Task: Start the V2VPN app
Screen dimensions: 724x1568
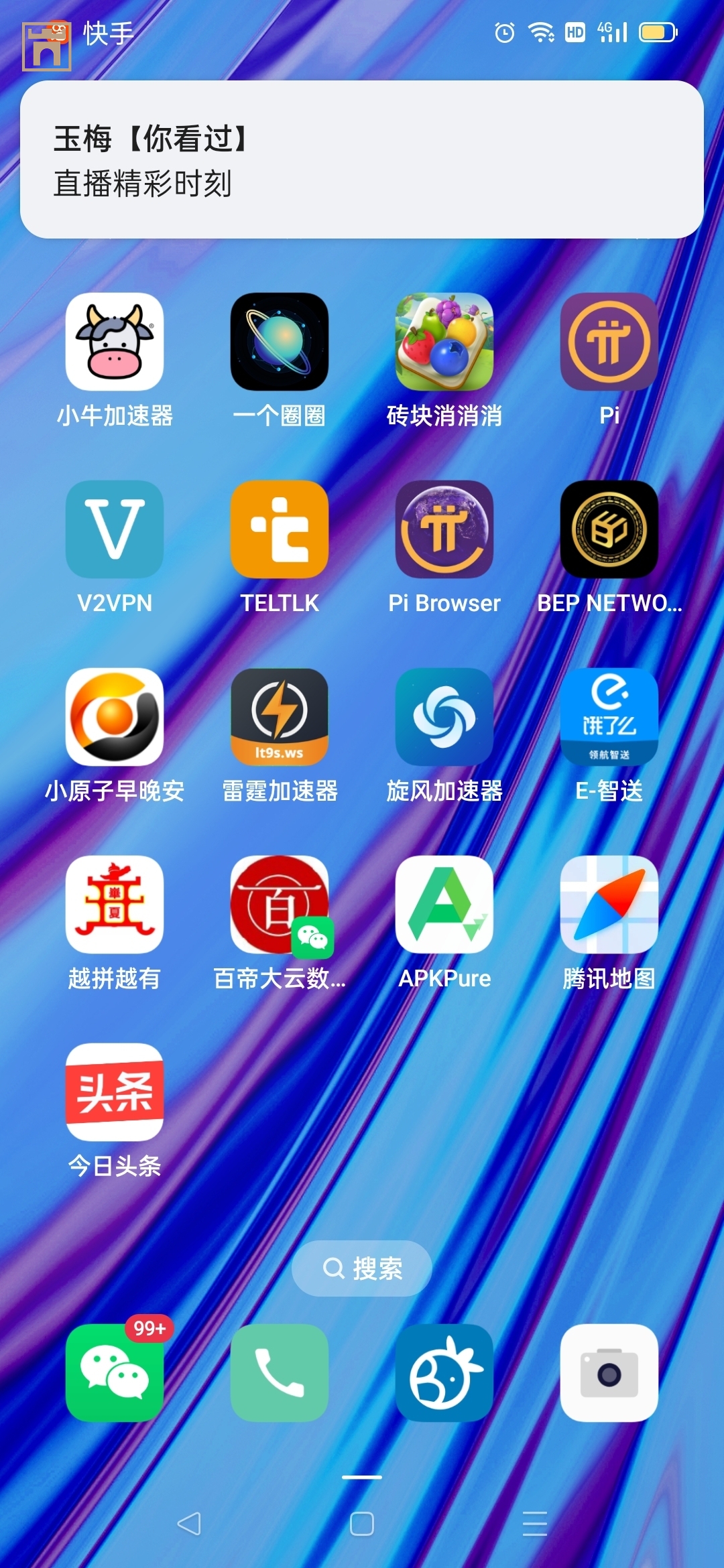Action: [114, 531]
